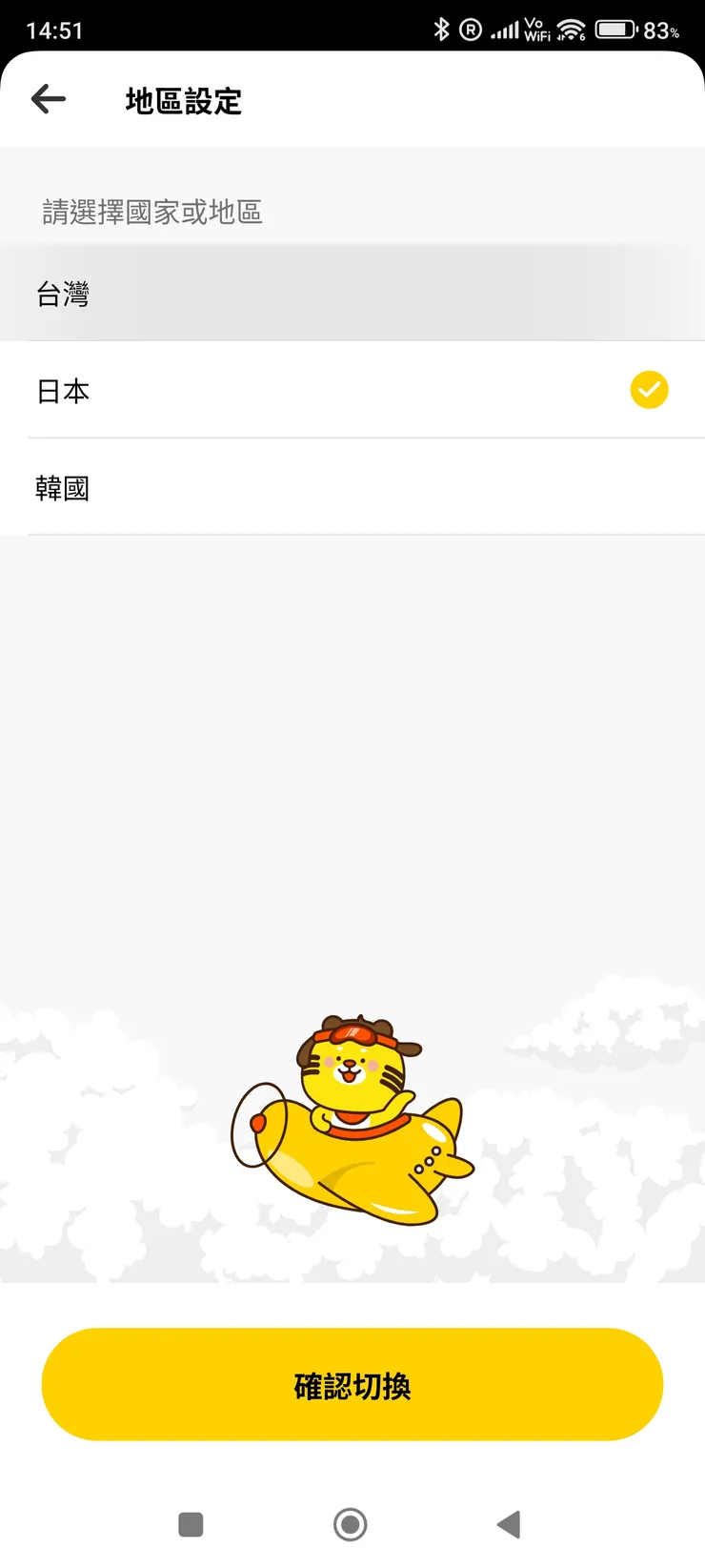
Task: Tap the Android back triangle button
Action: click(508, 1525)
